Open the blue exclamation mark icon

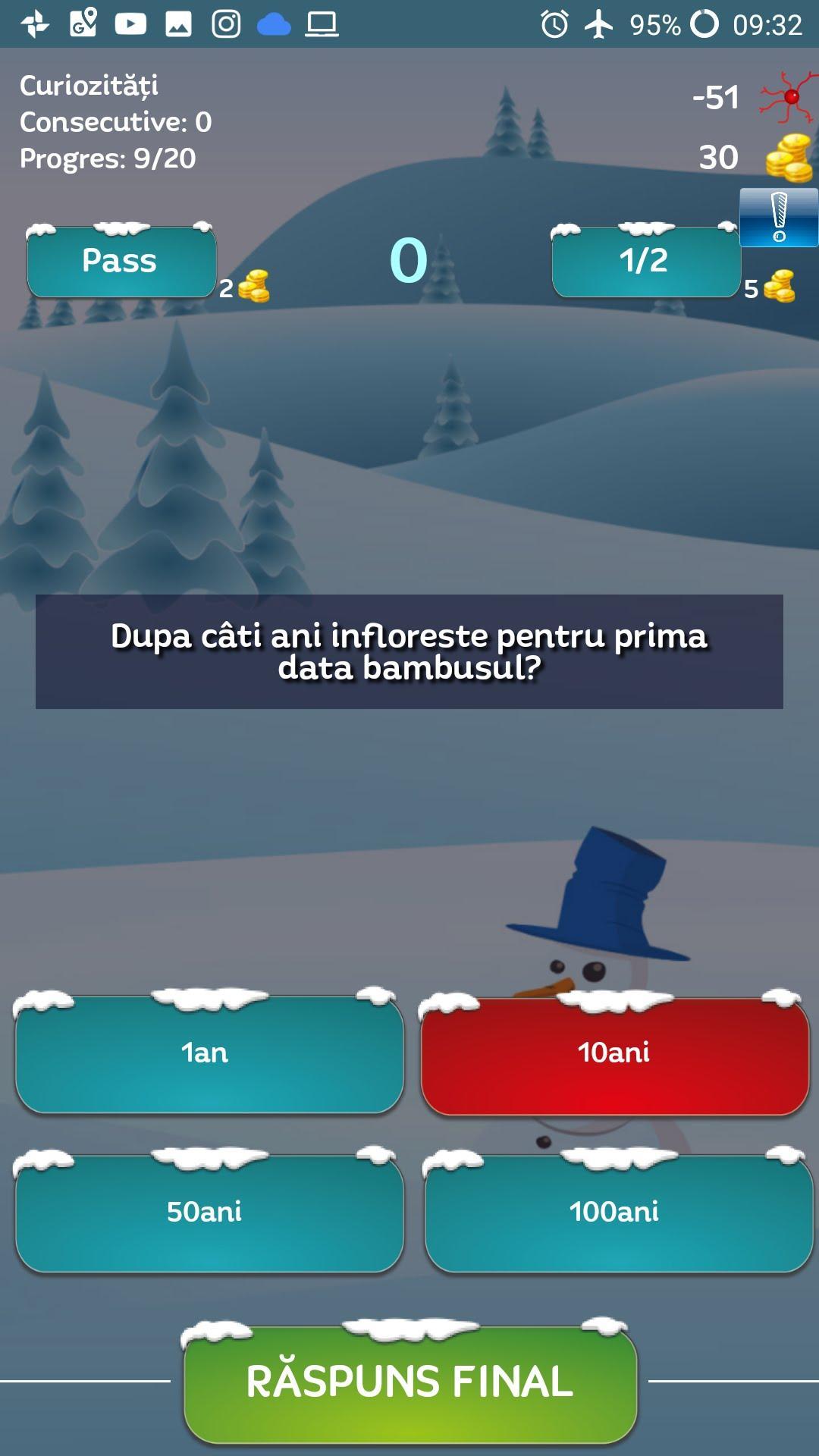tap(779, 218)
